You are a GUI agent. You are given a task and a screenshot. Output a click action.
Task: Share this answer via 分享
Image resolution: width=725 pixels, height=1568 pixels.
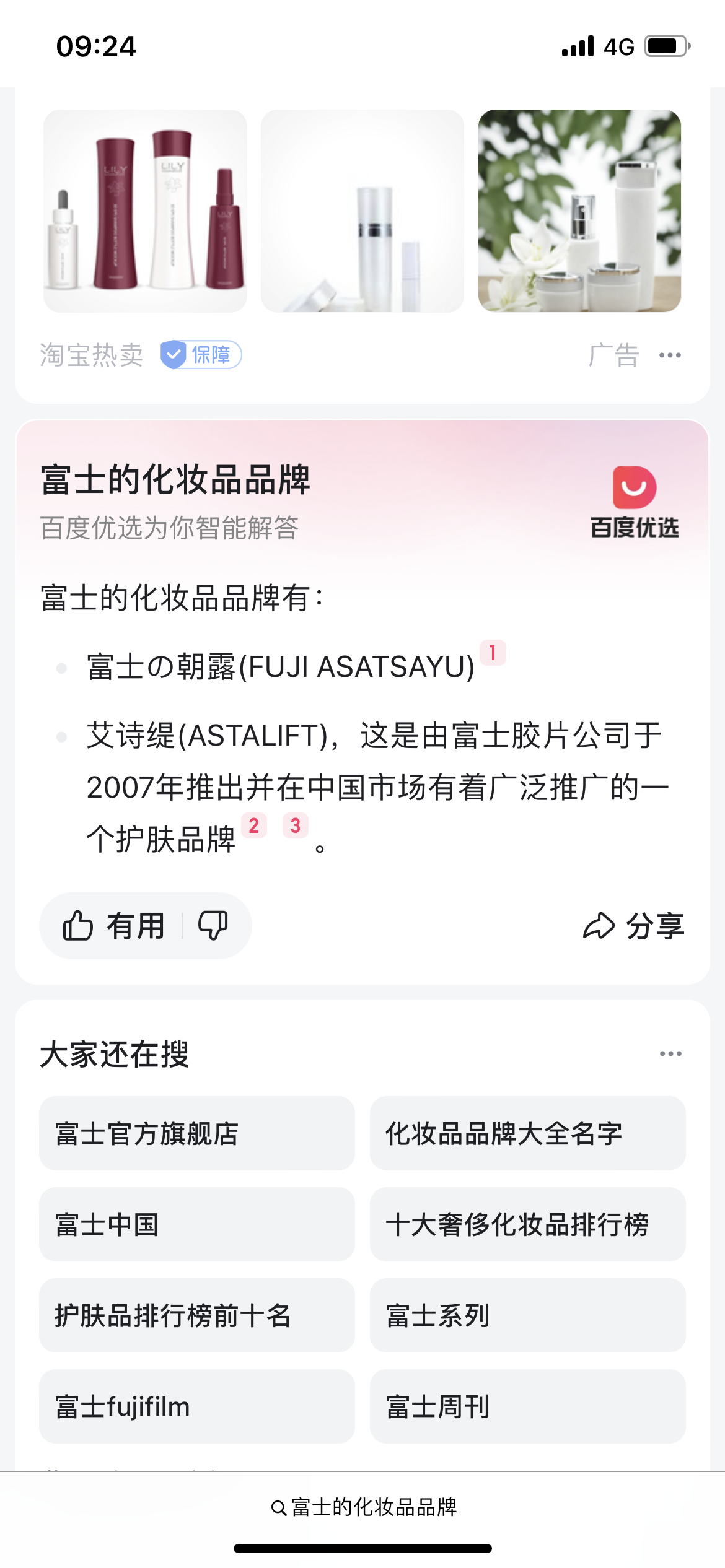click(x=633, y=926)
